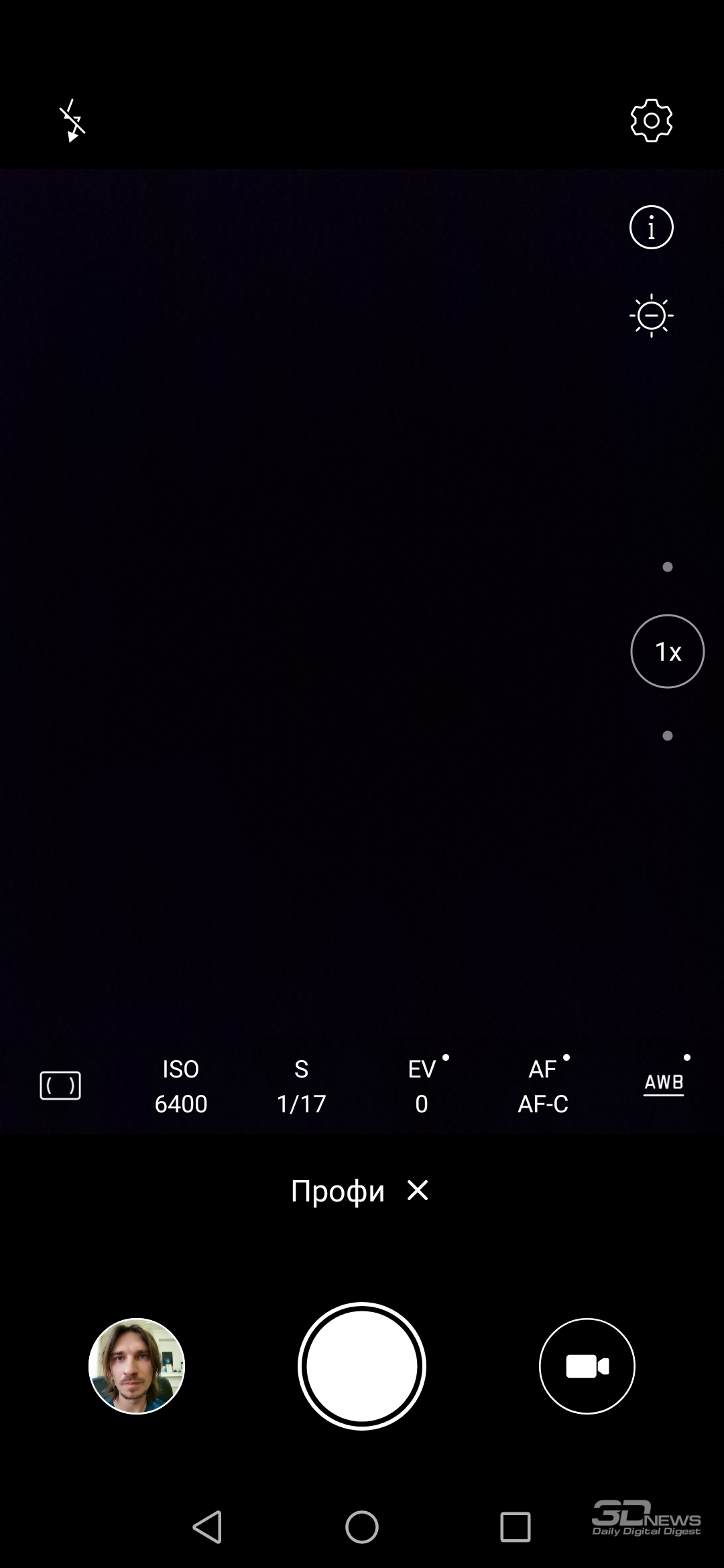Open the metering mode icon

tap(60, 1086)
